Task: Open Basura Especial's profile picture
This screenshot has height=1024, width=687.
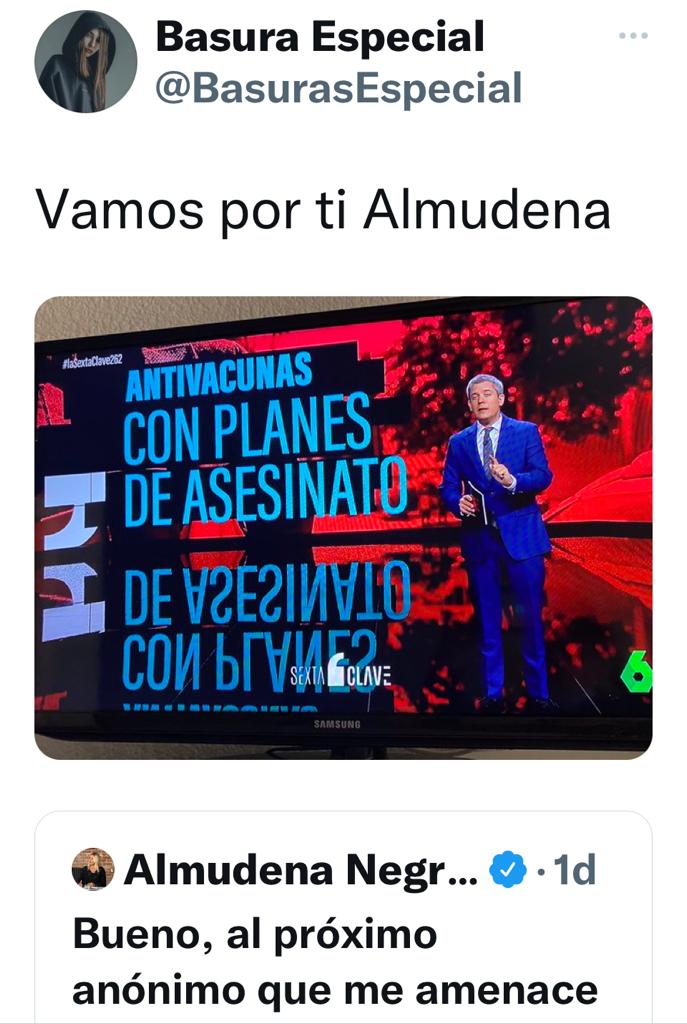Action: [85, 62]
